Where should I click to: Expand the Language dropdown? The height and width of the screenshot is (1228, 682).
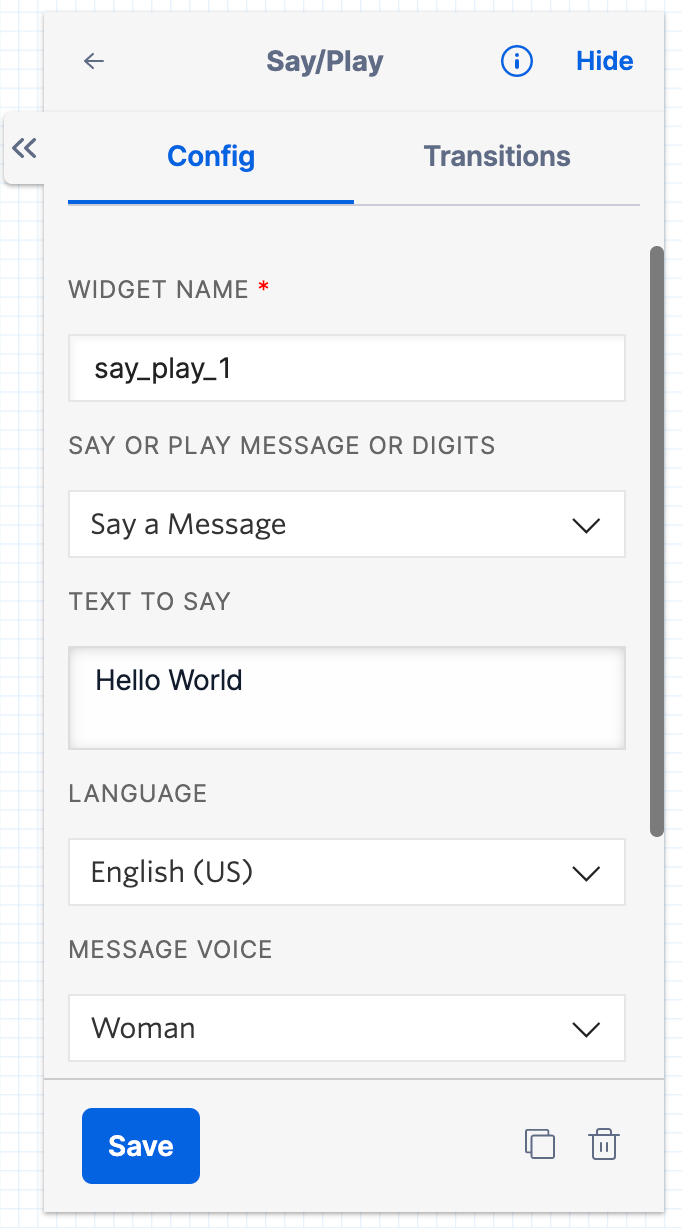(x=347, y=872)
